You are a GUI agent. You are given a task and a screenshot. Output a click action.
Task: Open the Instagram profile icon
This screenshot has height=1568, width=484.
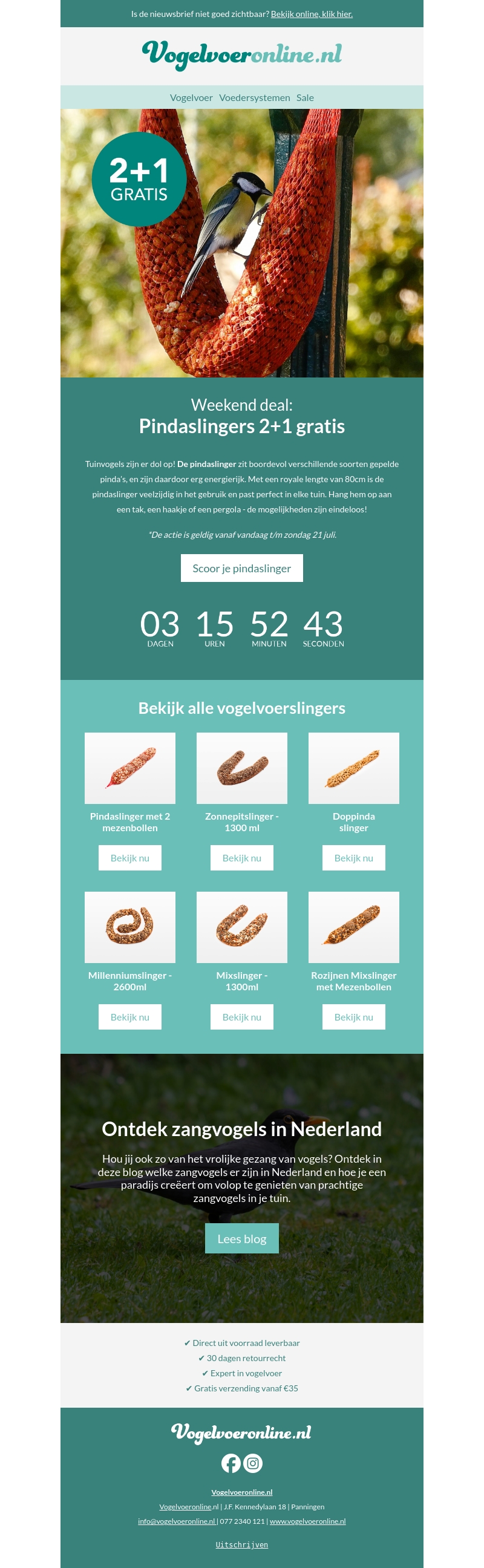253,1463
